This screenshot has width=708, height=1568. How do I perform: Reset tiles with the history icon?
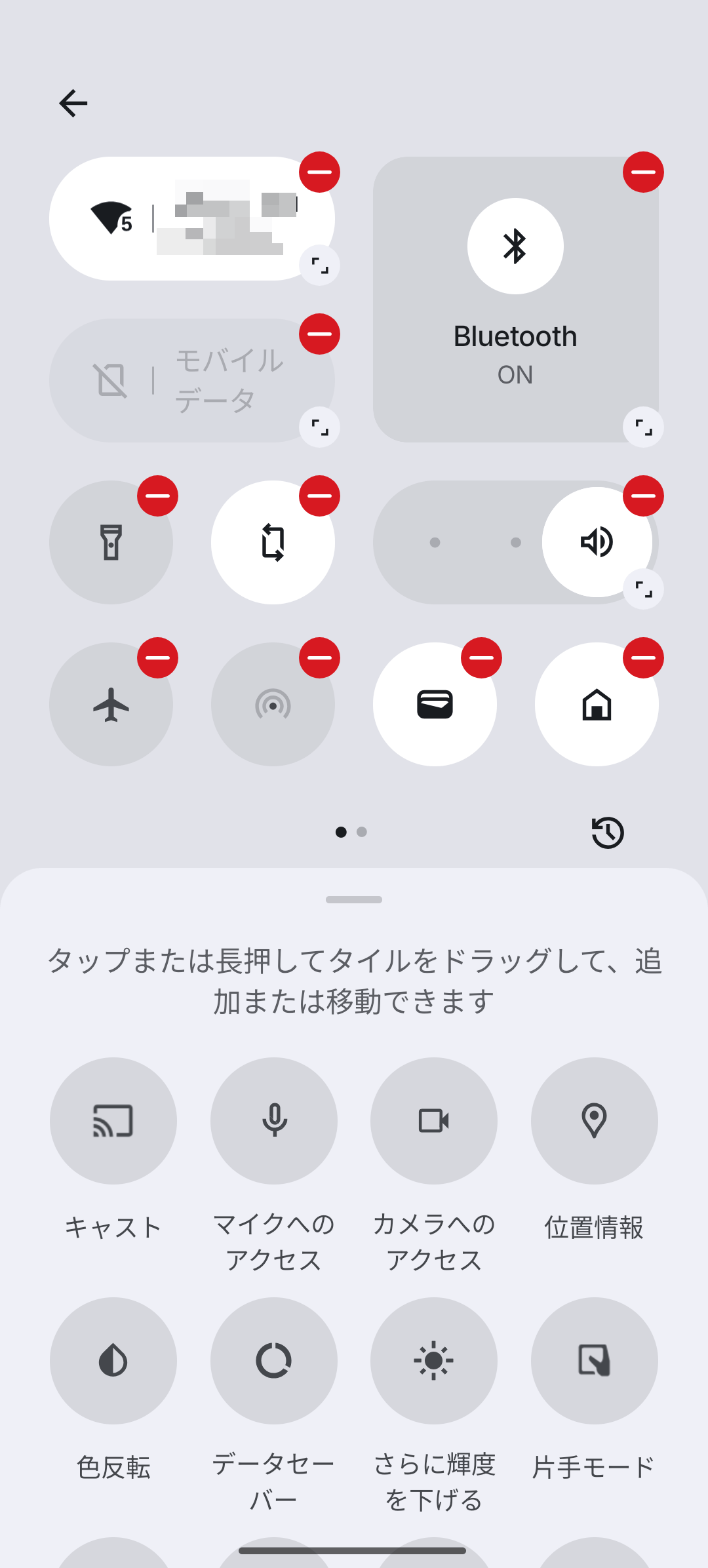point(608,833)
